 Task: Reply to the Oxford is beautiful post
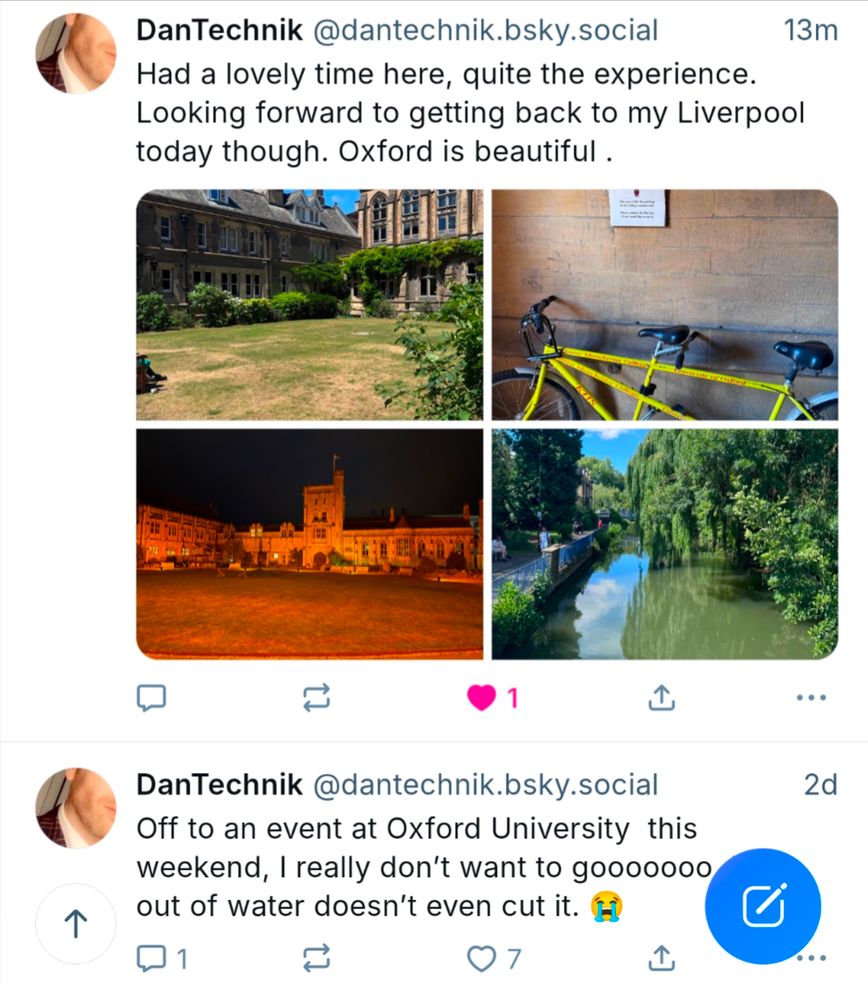[x=150, y=699]
